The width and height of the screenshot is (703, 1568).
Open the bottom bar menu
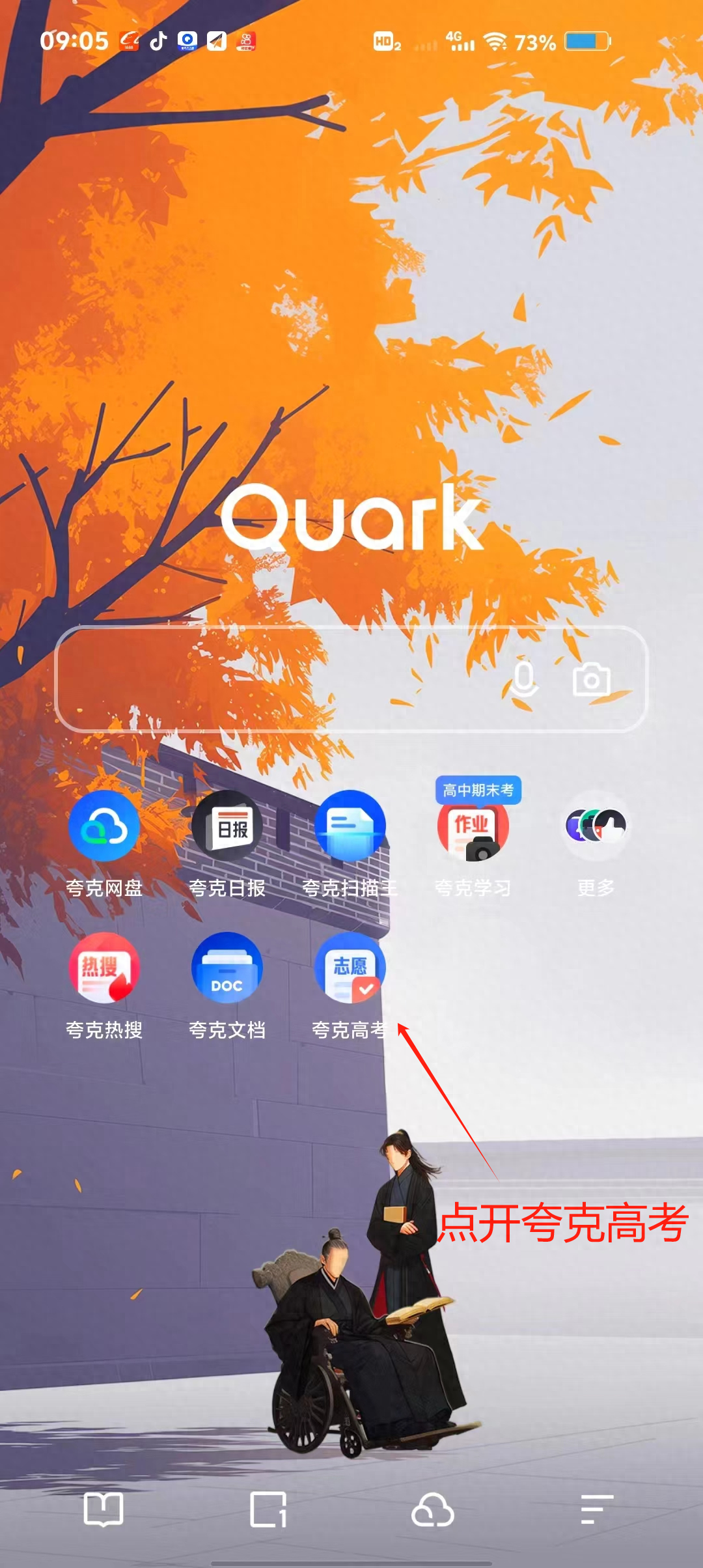tap(596, 1509)
